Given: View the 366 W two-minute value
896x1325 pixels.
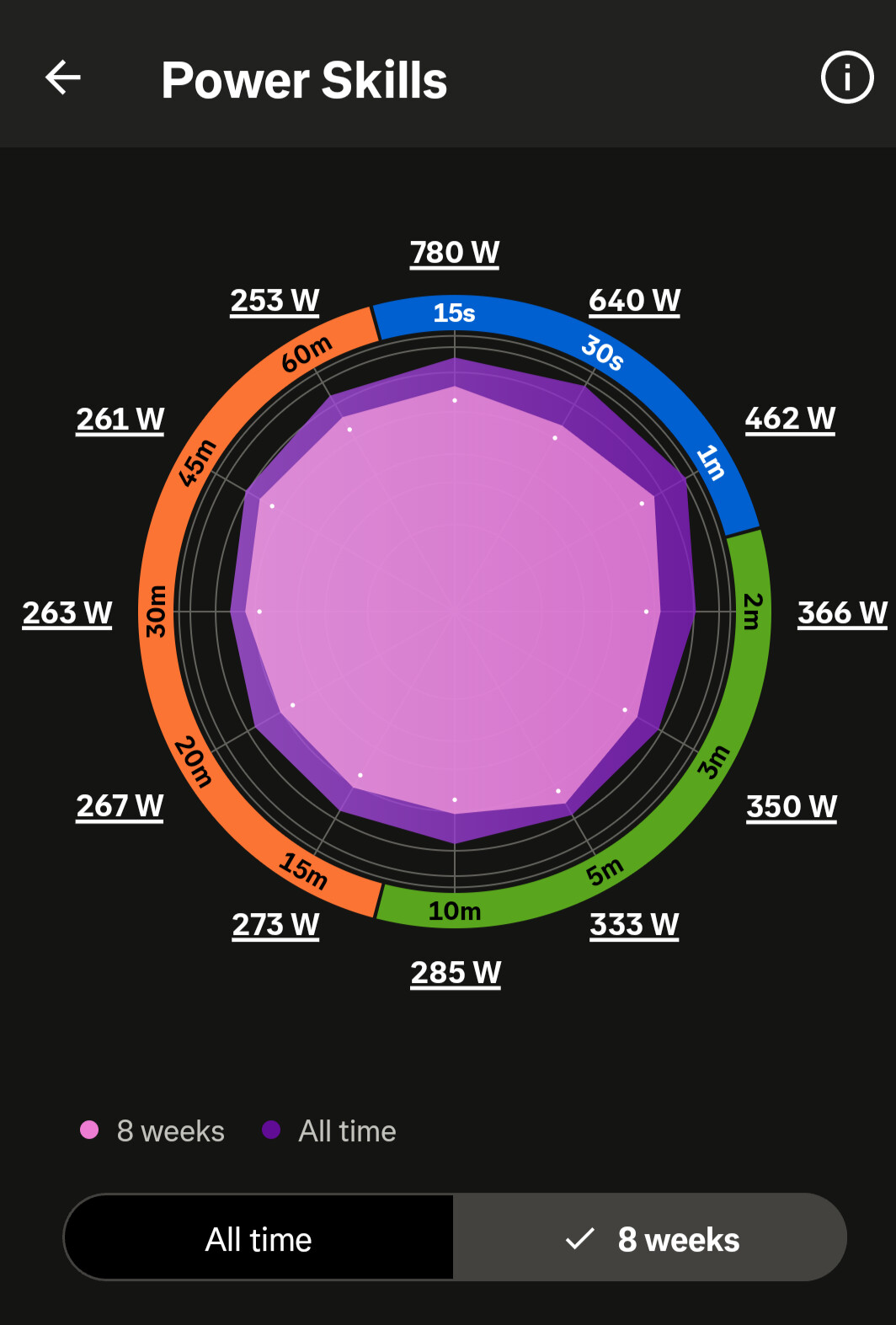Looking at the screenshot, I should [x=842, y=613].
